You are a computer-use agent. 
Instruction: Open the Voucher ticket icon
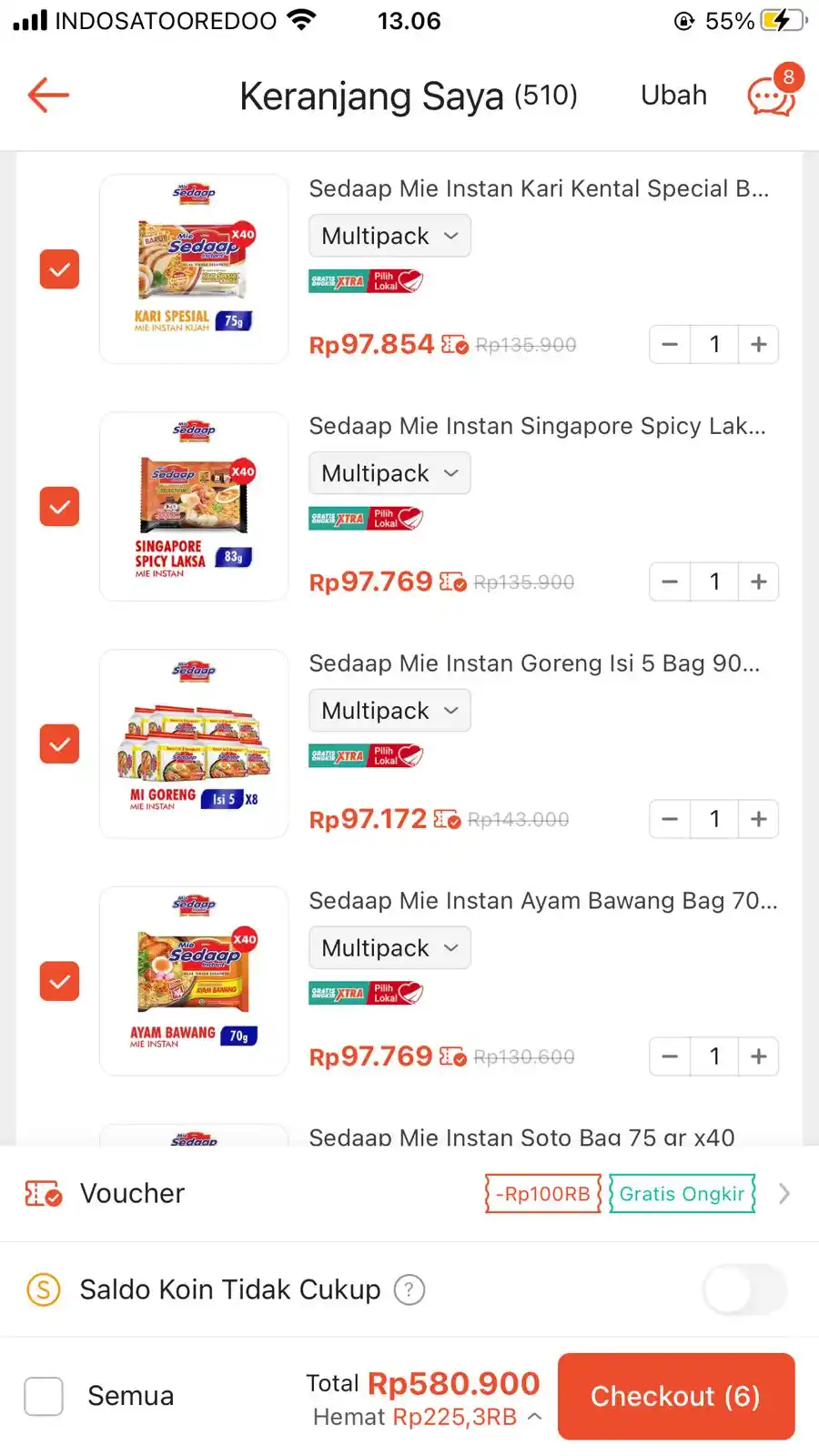[x=44, y=1193]
